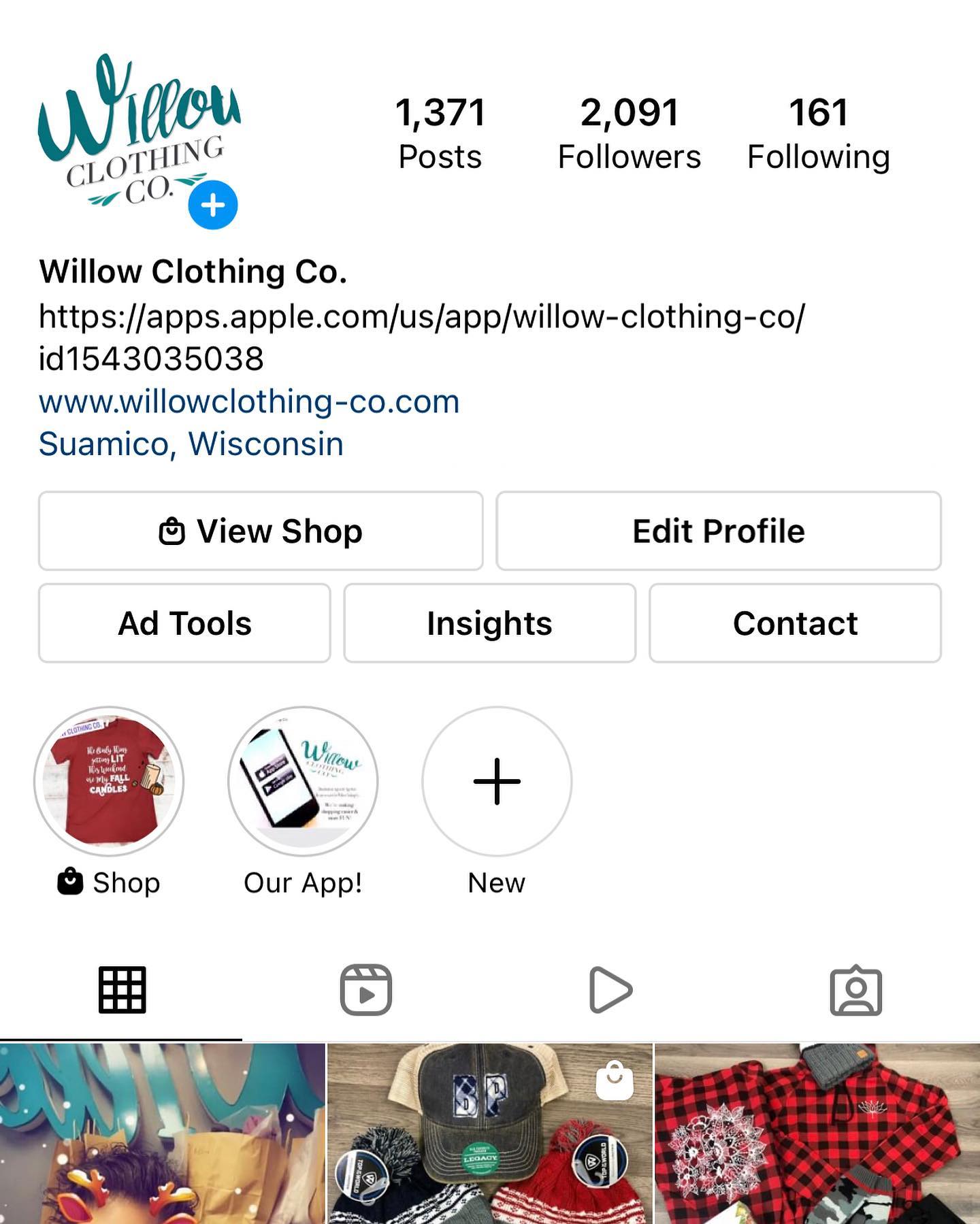Open the Following list
Image resolution: width=980 pixels, height=1224 pixels.
click(818, 133)
